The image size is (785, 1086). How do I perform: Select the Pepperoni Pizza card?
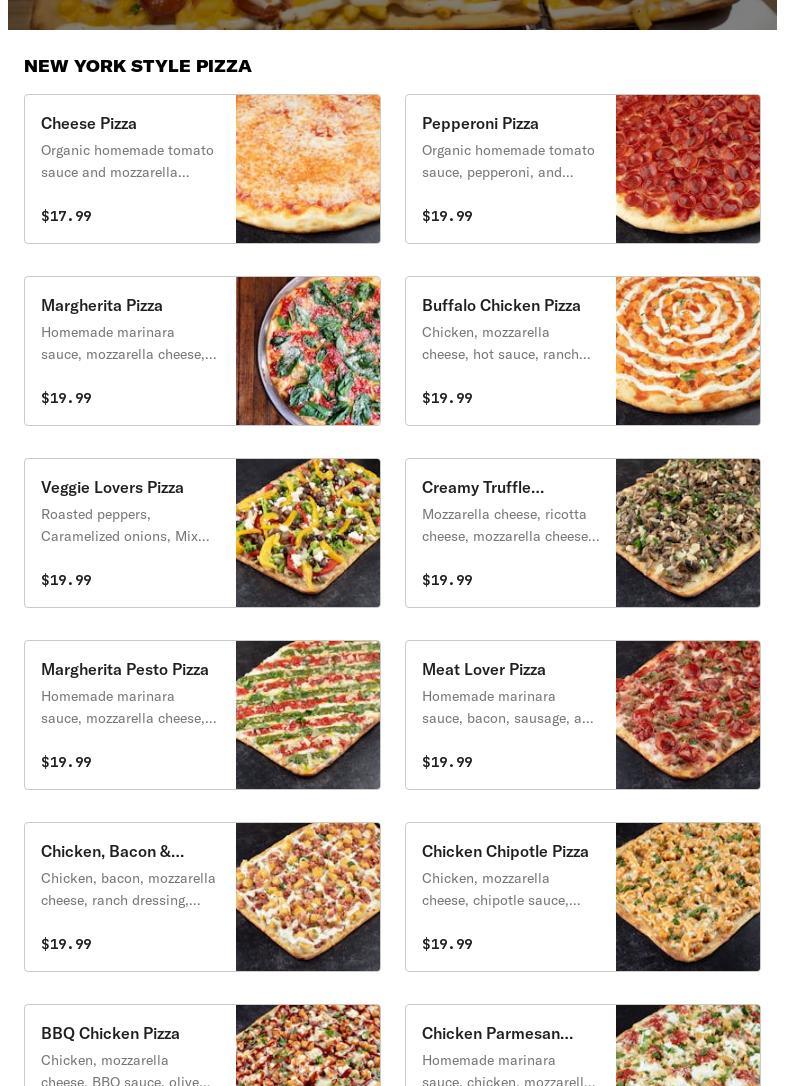click(582, 169)
